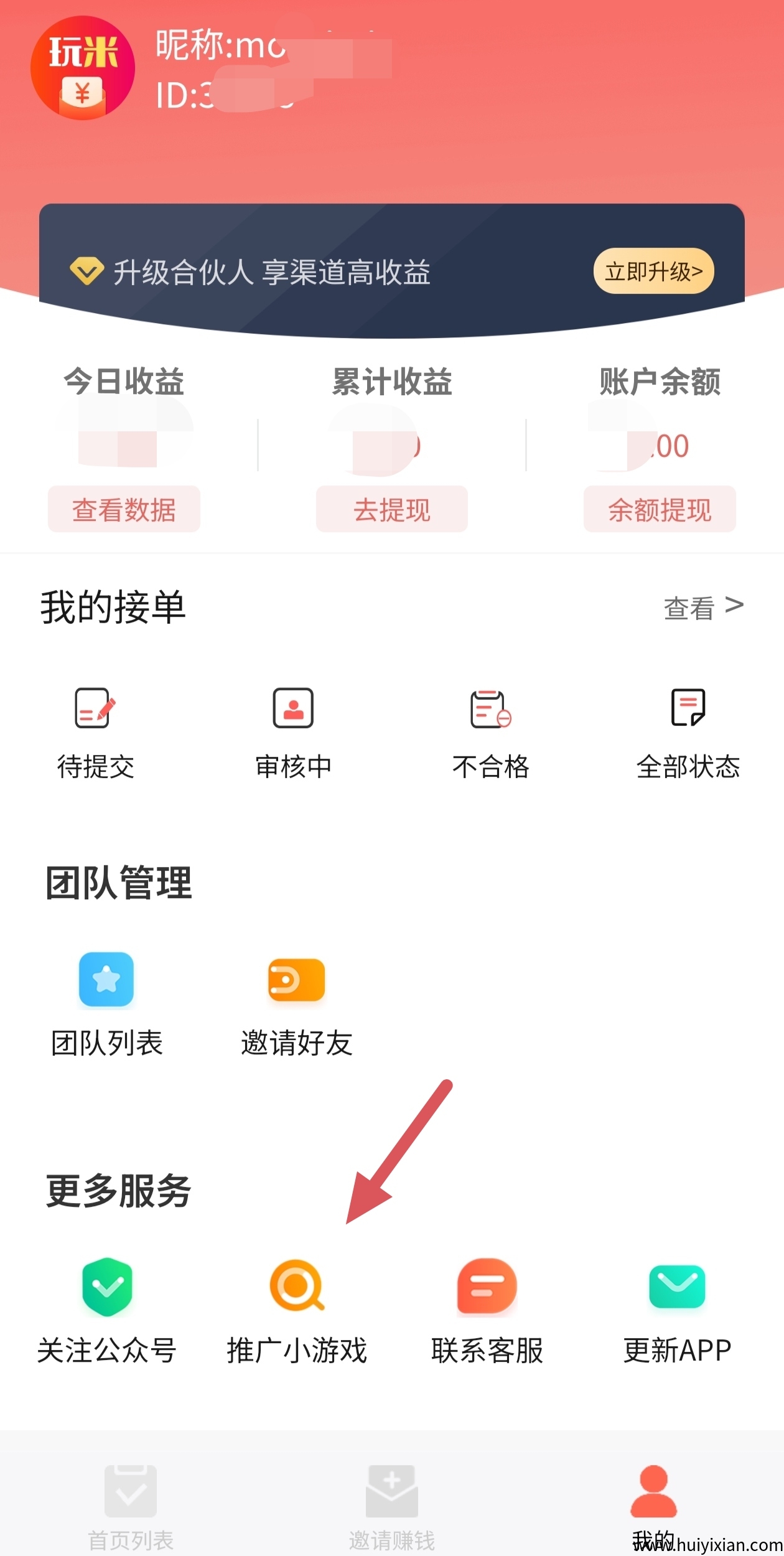Open 关注公众号 service
Screen dimensions: 784x1556
[x=107, y=1310]
